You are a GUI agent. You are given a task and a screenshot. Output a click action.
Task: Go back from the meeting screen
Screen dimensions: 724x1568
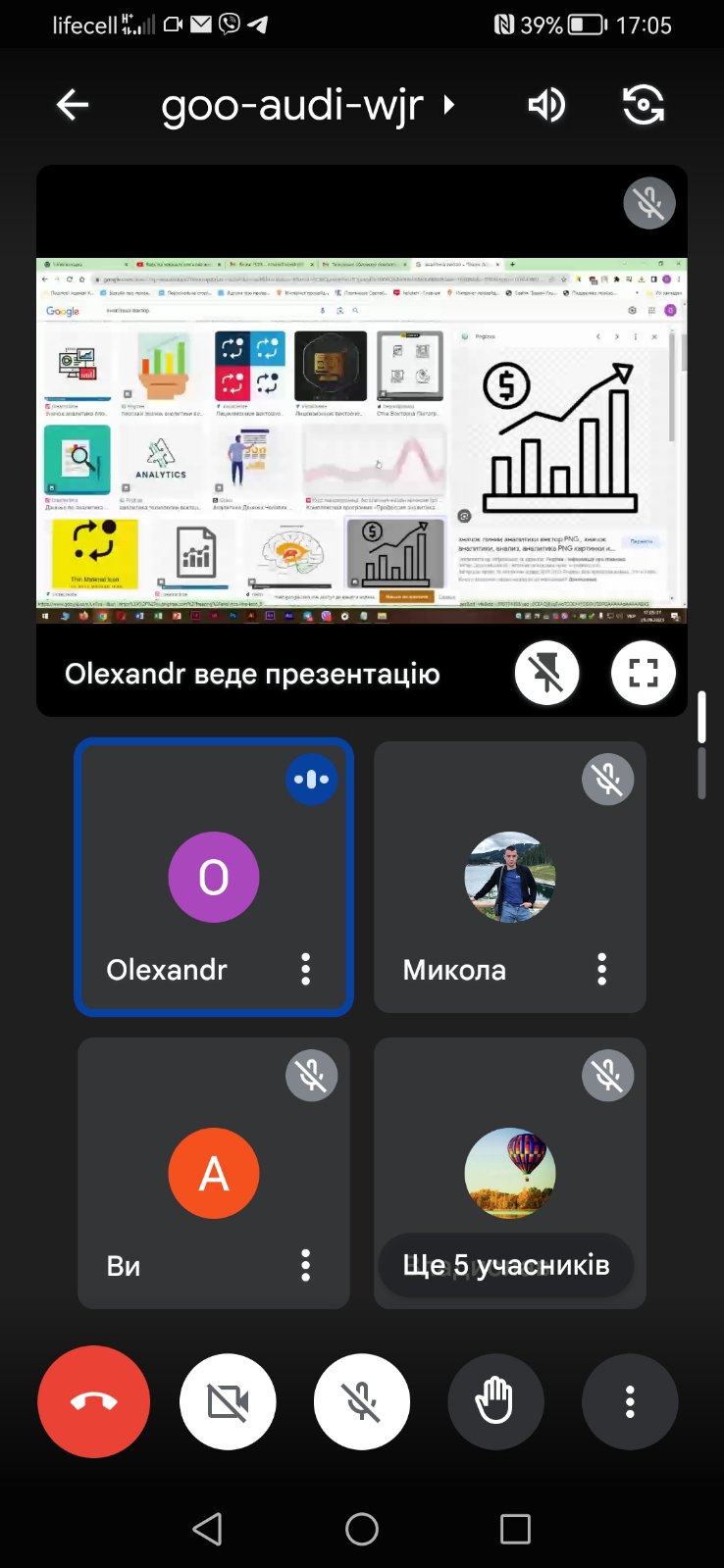pos(73,104)
